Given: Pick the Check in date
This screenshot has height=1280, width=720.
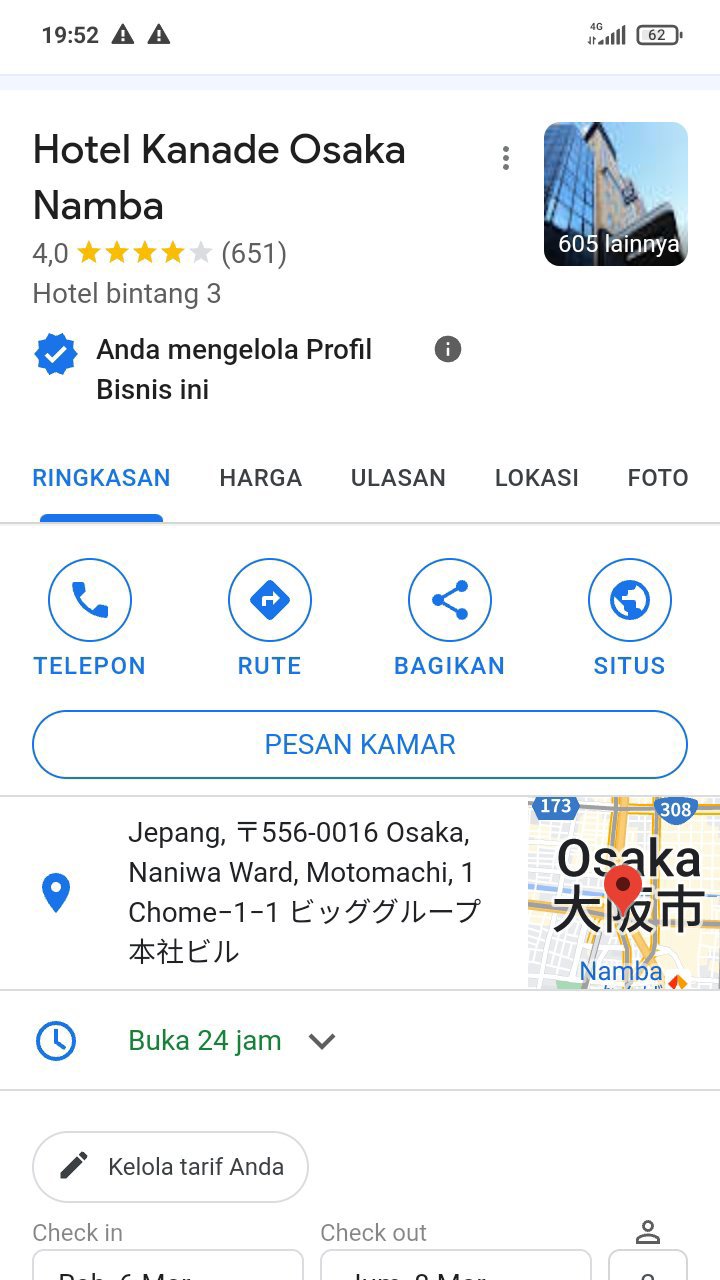Looking at the screenshot, I should 168,1266.
